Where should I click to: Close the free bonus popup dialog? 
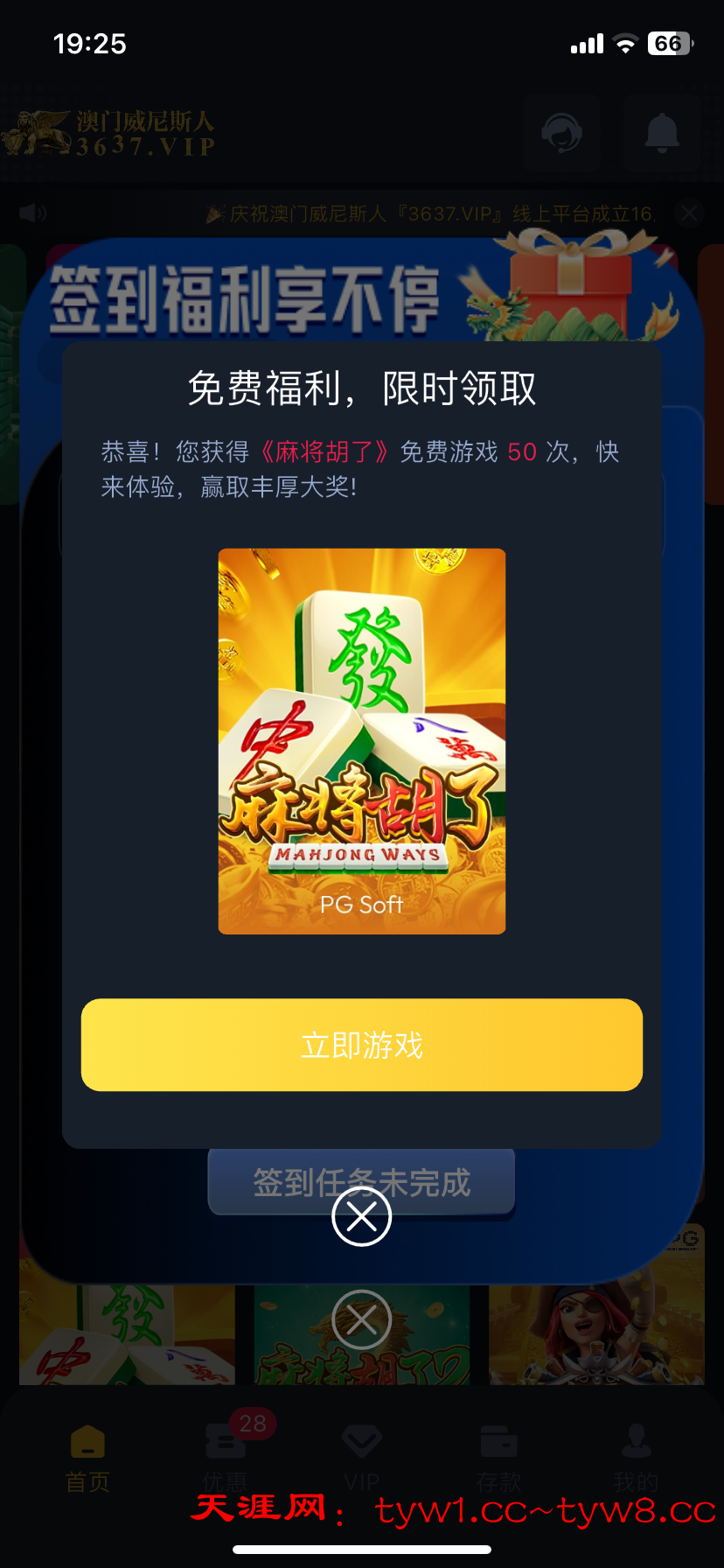pos(361,1216)
